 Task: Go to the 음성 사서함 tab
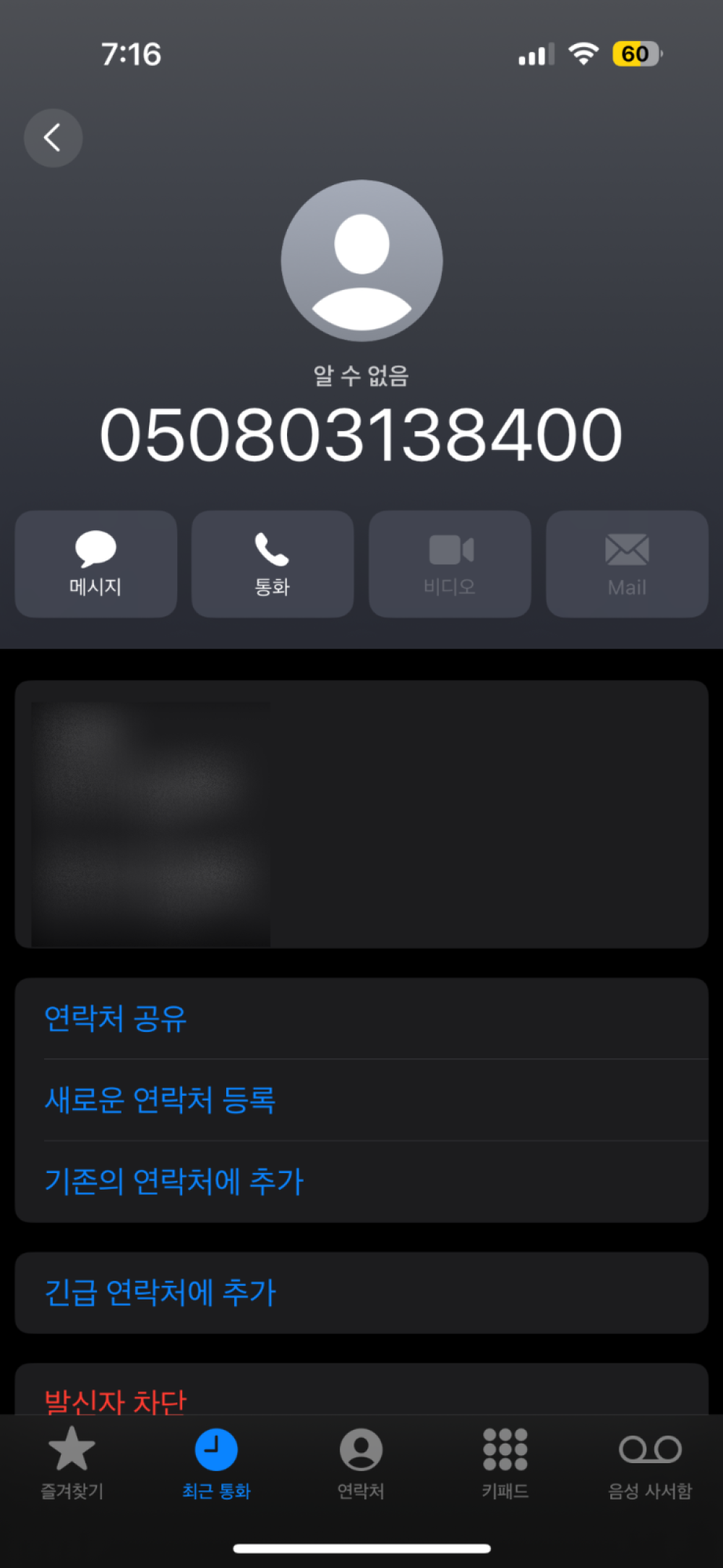[650, 1462]
